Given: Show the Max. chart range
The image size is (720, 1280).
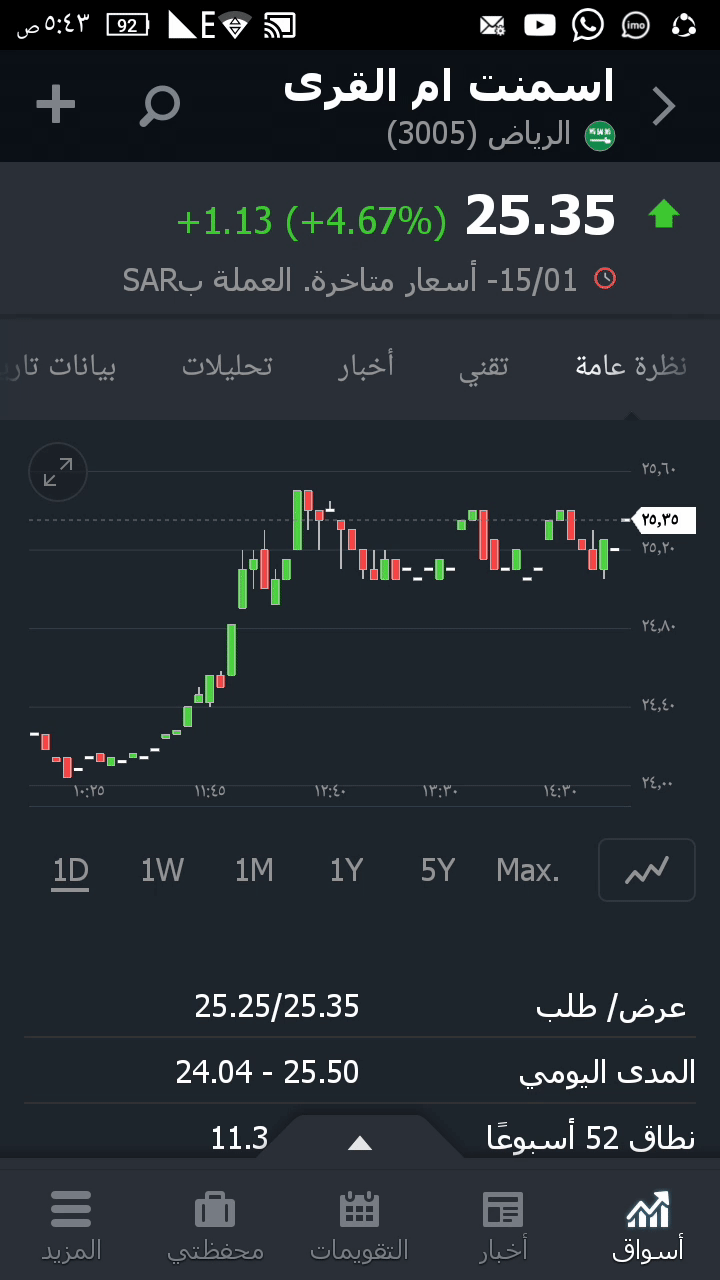Looking at the screenshot, I should pos(528,871).
